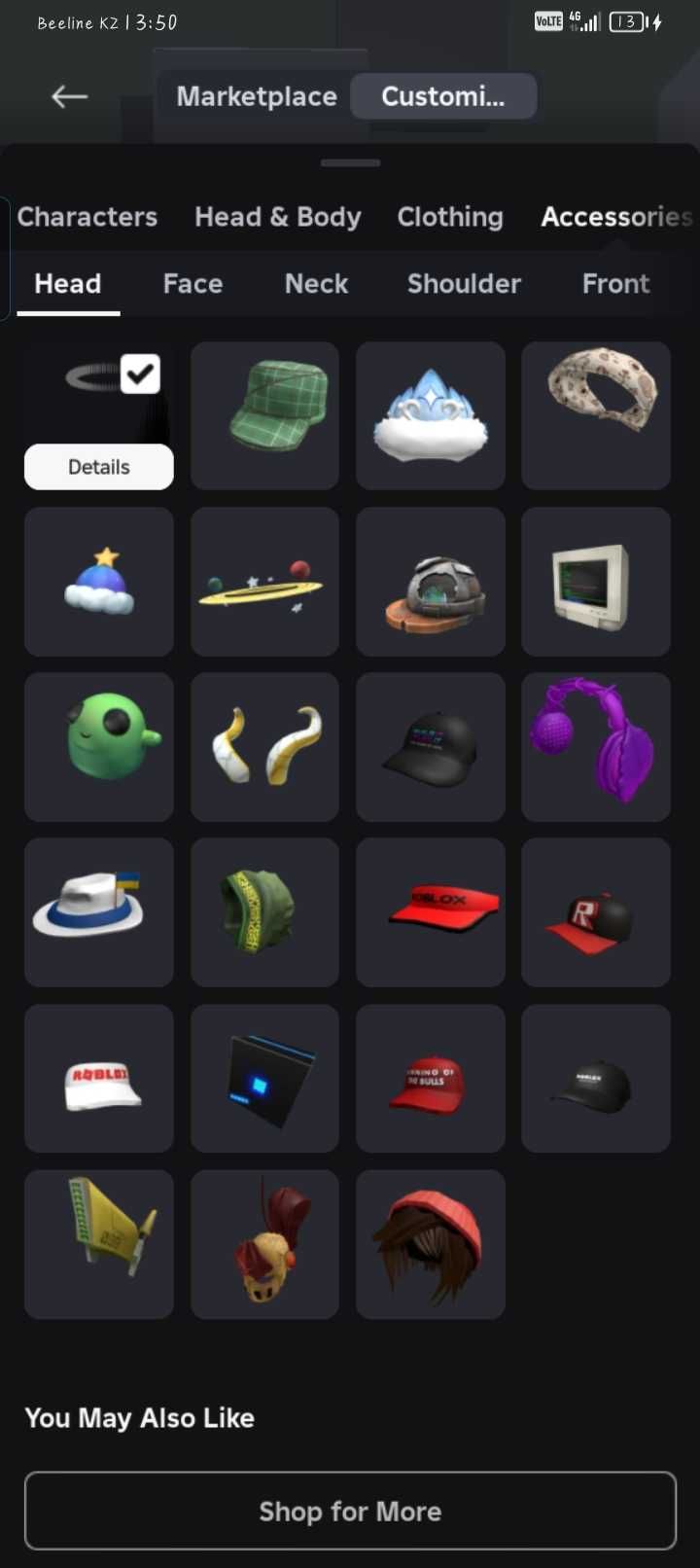Uncheck the equipped black halo item
This screenshot has width=700, height=1568.
tap(141, 374)
